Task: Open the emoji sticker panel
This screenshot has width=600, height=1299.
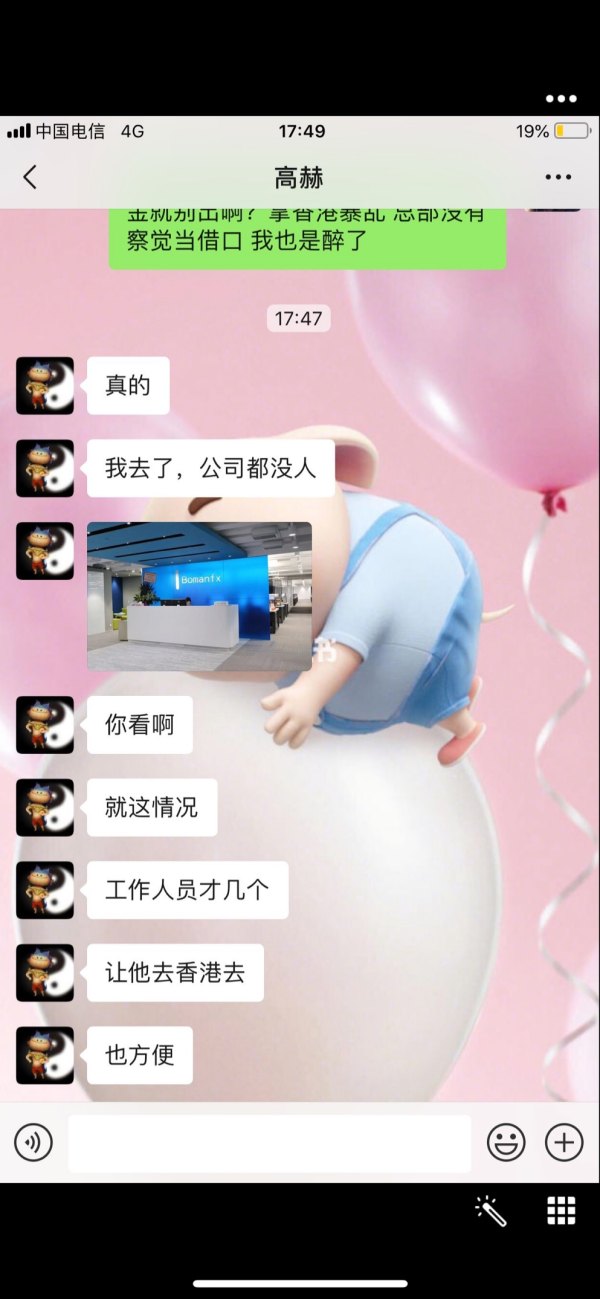Action: click(x=506, y=1142)
